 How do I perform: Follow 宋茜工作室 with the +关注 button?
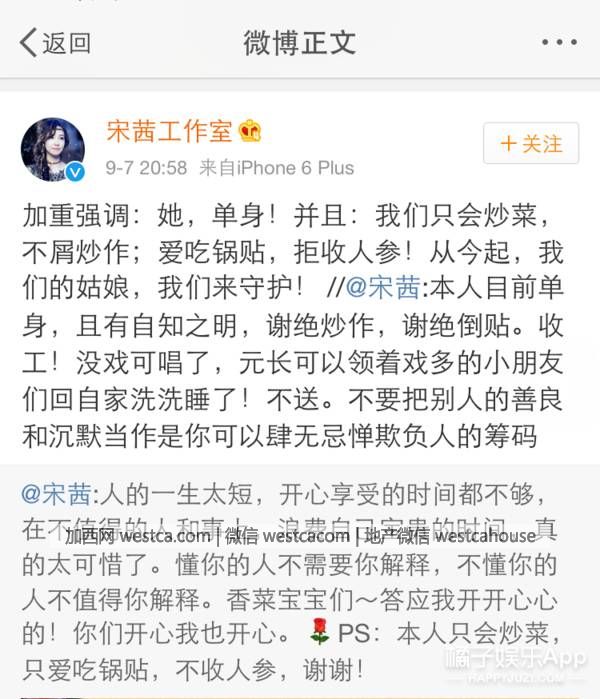(x=531, y=143)
